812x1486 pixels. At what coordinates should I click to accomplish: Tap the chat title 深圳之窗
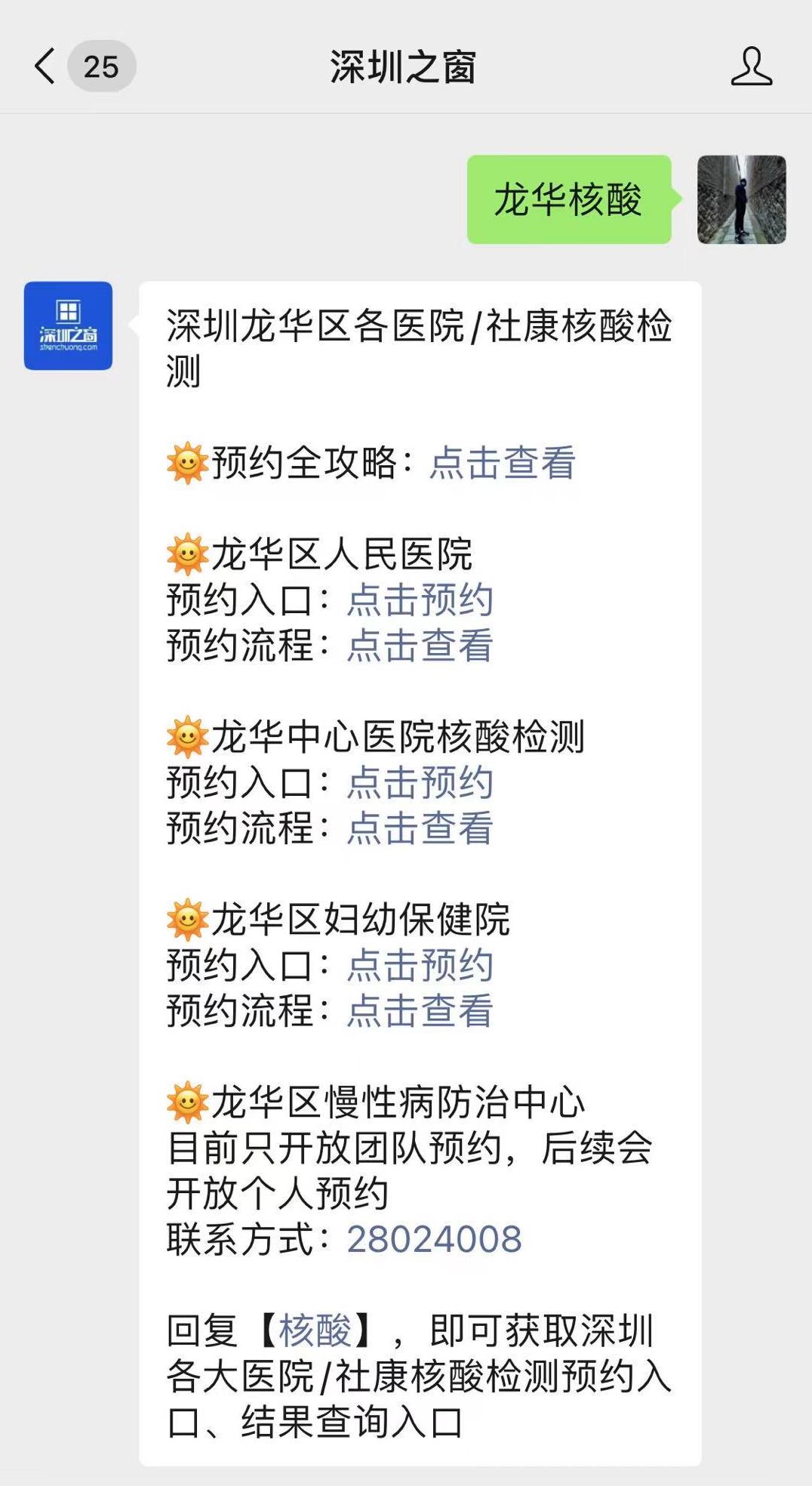[x=405, y=66]
